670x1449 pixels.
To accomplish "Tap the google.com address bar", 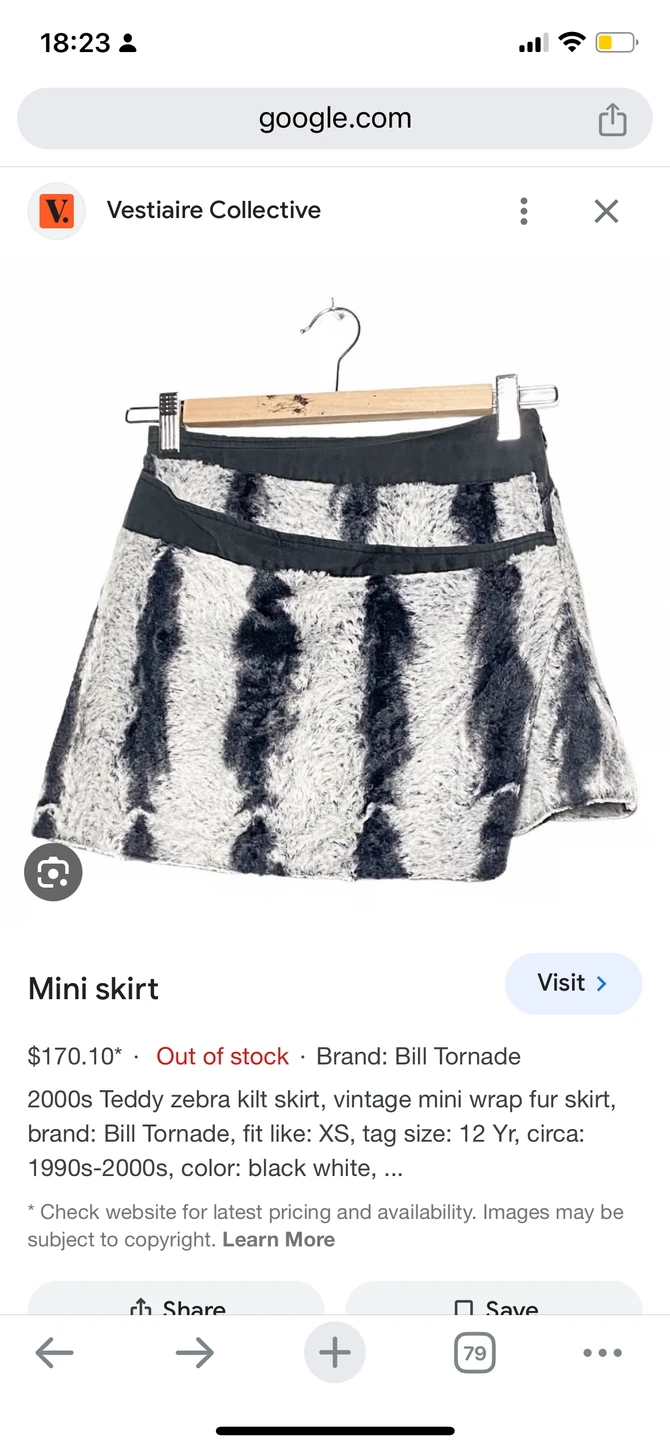I will coord(335,119).
